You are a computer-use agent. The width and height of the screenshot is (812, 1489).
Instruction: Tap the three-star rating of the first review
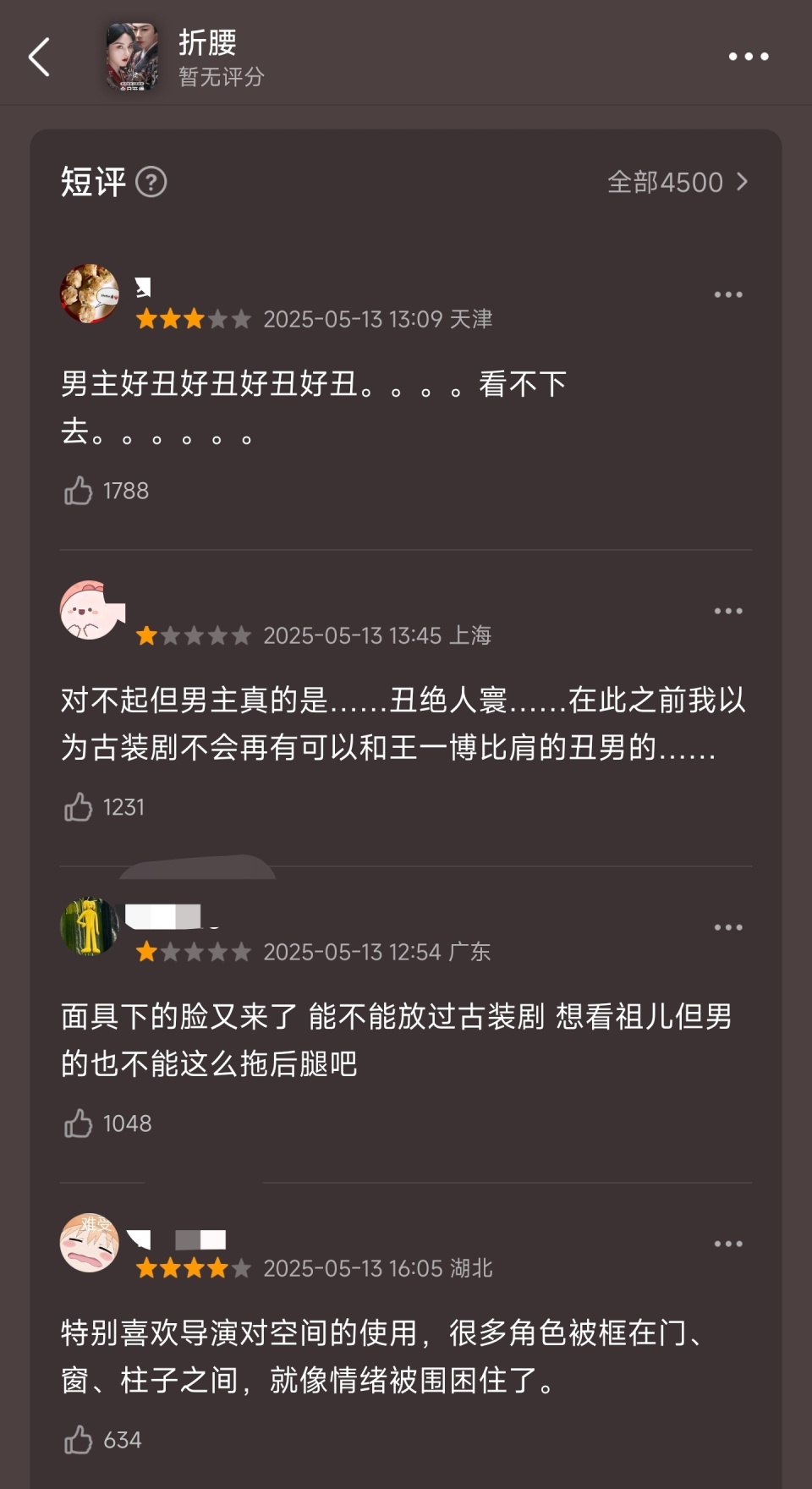click(192, 320)
